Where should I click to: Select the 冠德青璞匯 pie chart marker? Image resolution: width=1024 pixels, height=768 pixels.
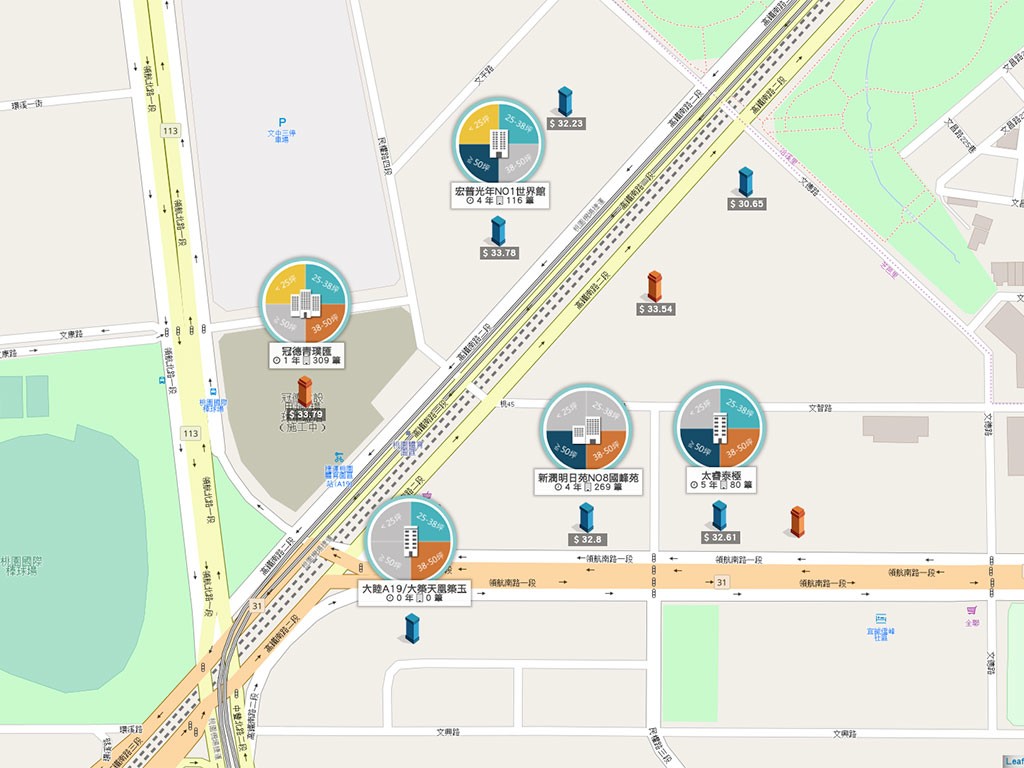pyautogui.click(x=304, y=302)
